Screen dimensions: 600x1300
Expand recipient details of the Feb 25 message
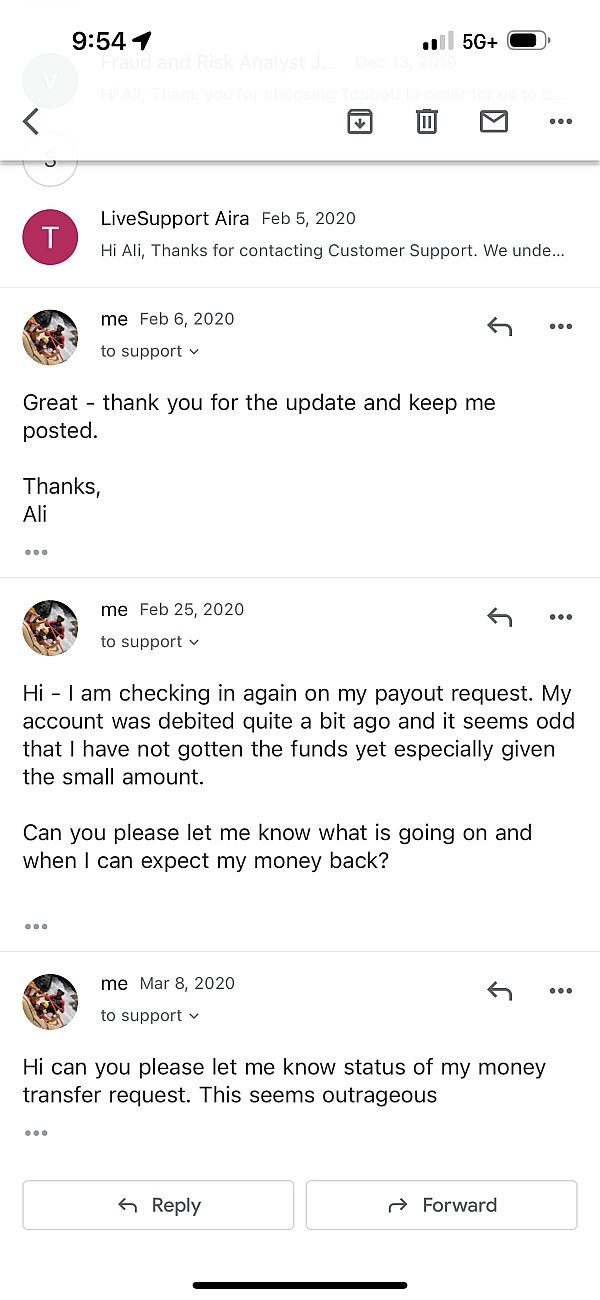click(x=150, y=641)
